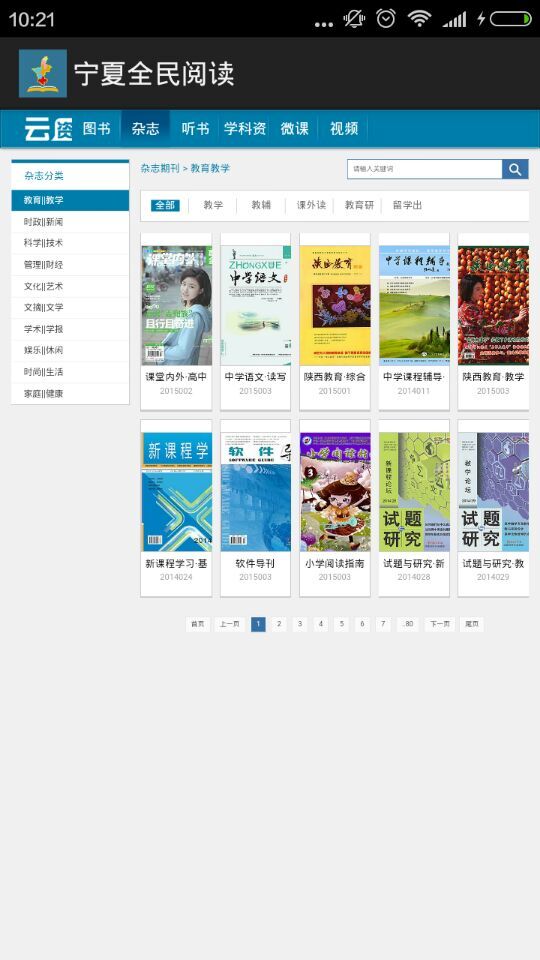Image resolution: width=540 pixels, height=960 pixels.
Task: Focus the keyword search field
Action: pos(424,169)
